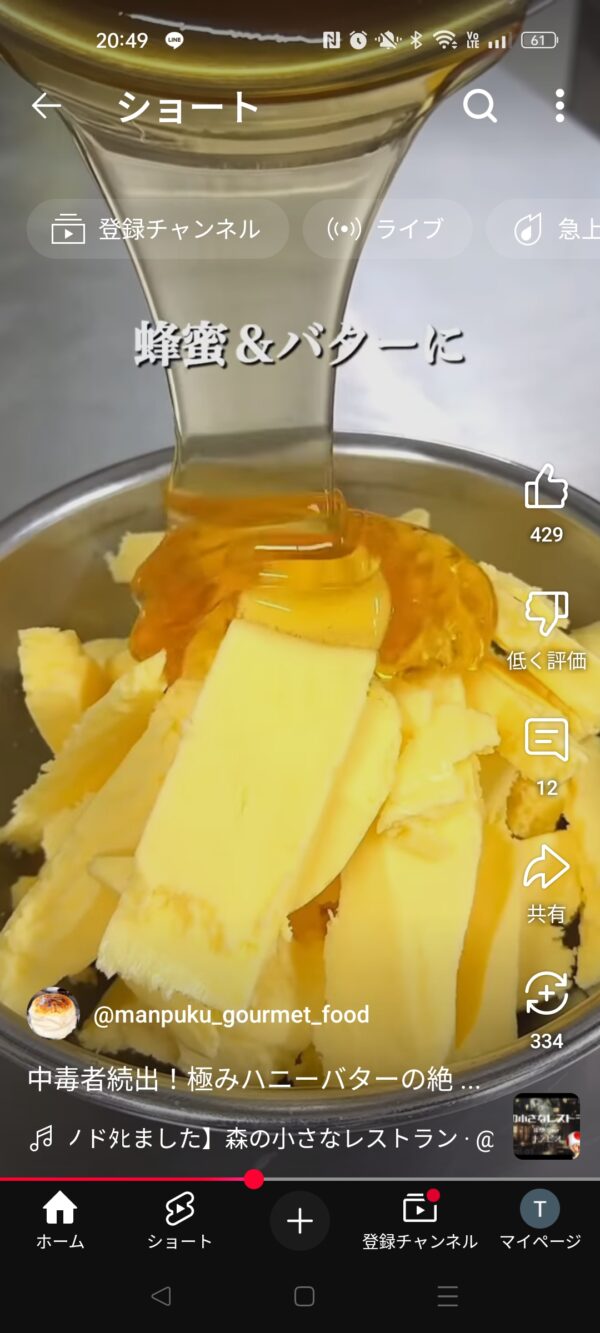The height and width of the screenshot is (1333, 600).
Task: Switch to the ショート tab
Action: [180, 1221]
